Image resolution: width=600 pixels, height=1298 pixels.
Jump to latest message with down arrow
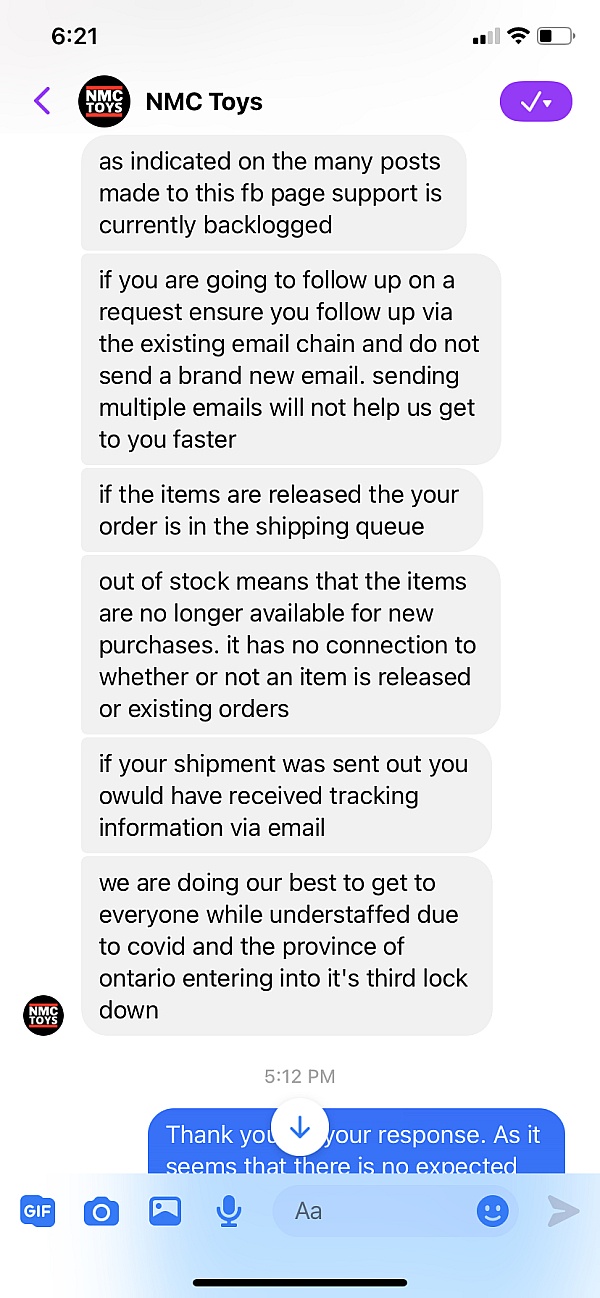(300, 1127)
